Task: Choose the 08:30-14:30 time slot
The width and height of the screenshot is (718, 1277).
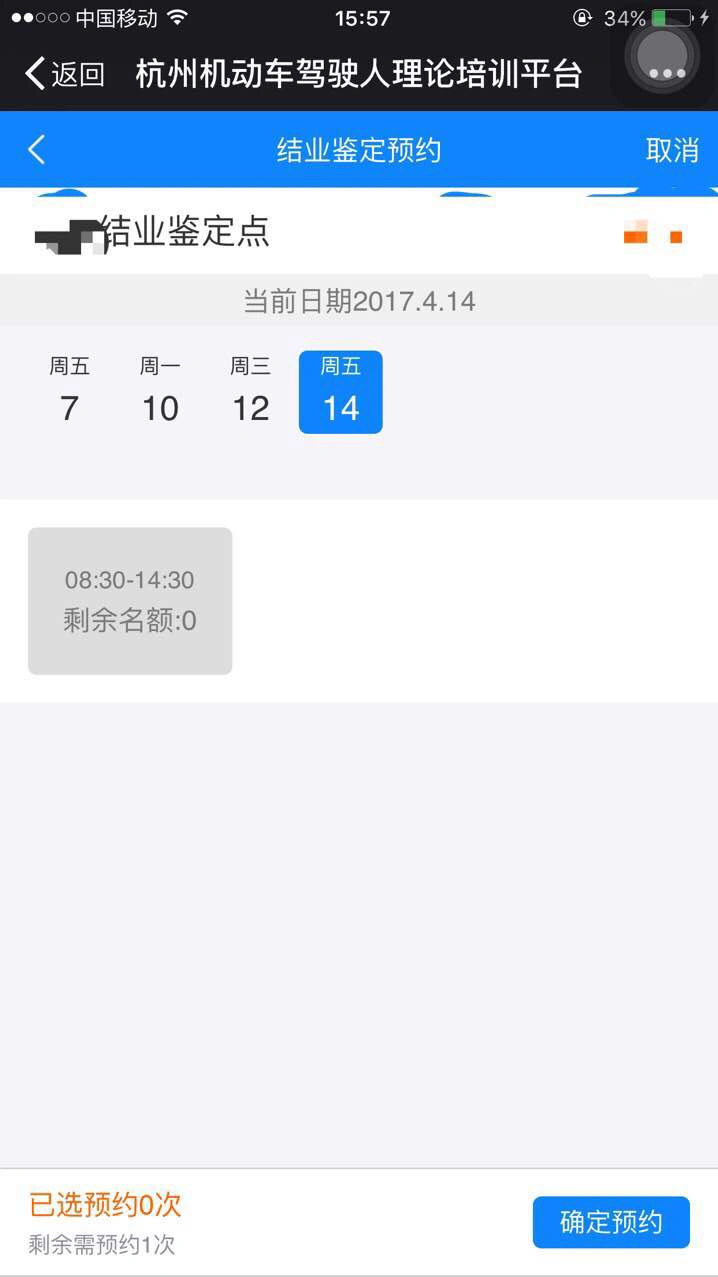Action: [130, 601]
